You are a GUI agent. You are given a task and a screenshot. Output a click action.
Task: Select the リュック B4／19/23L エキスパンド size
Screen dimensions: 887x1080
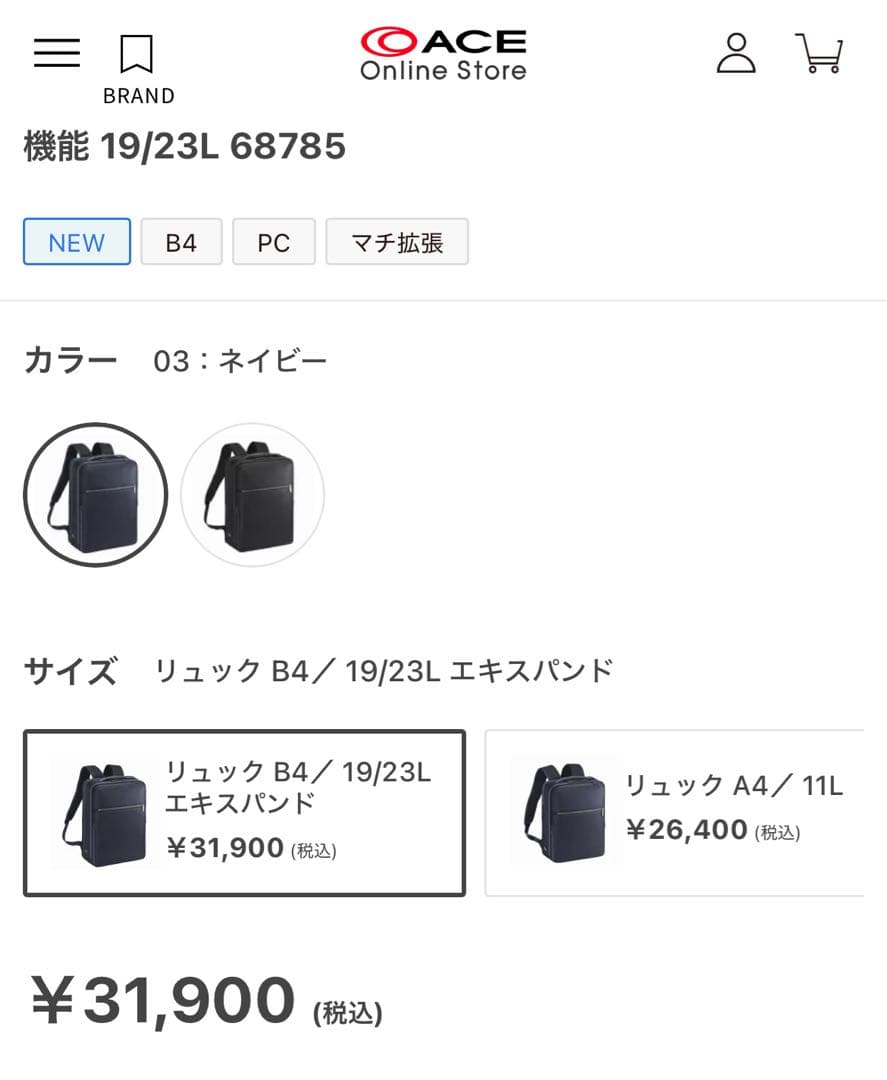pos(245,812)
